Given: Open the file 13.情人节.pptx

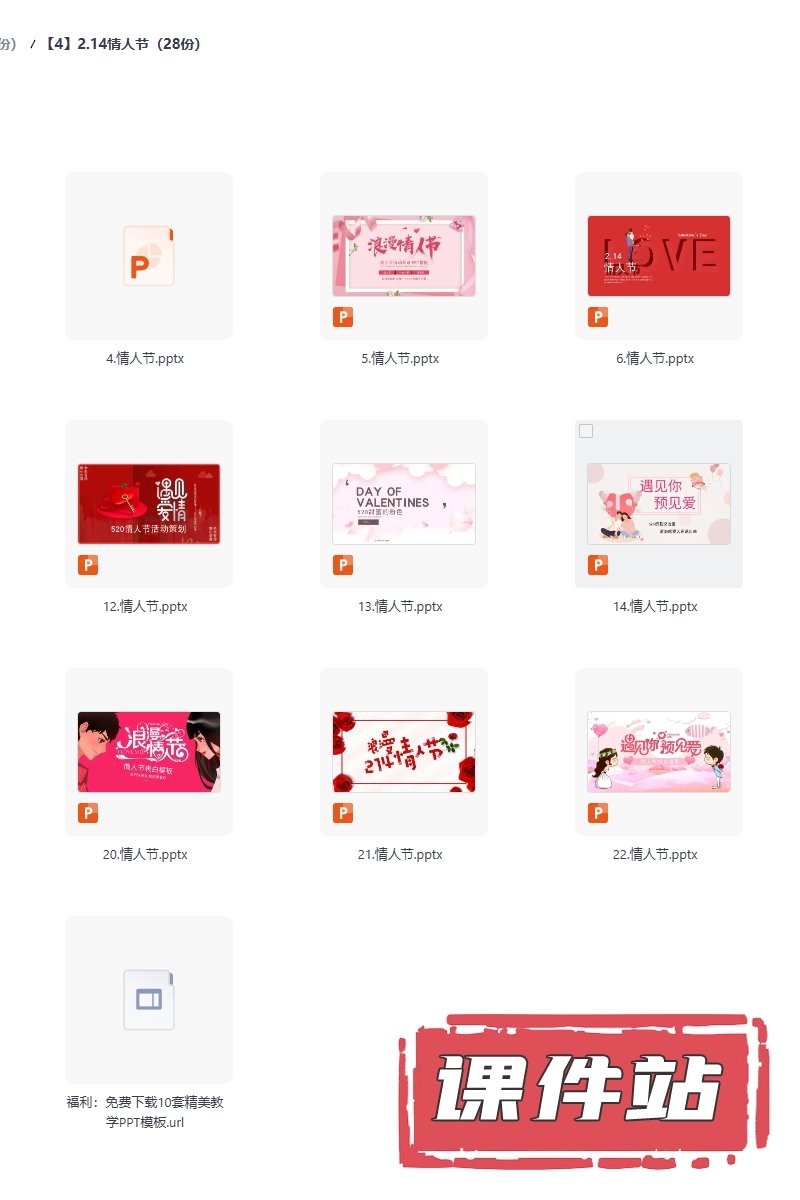Looking at the screenshot, I should point(403,504).
